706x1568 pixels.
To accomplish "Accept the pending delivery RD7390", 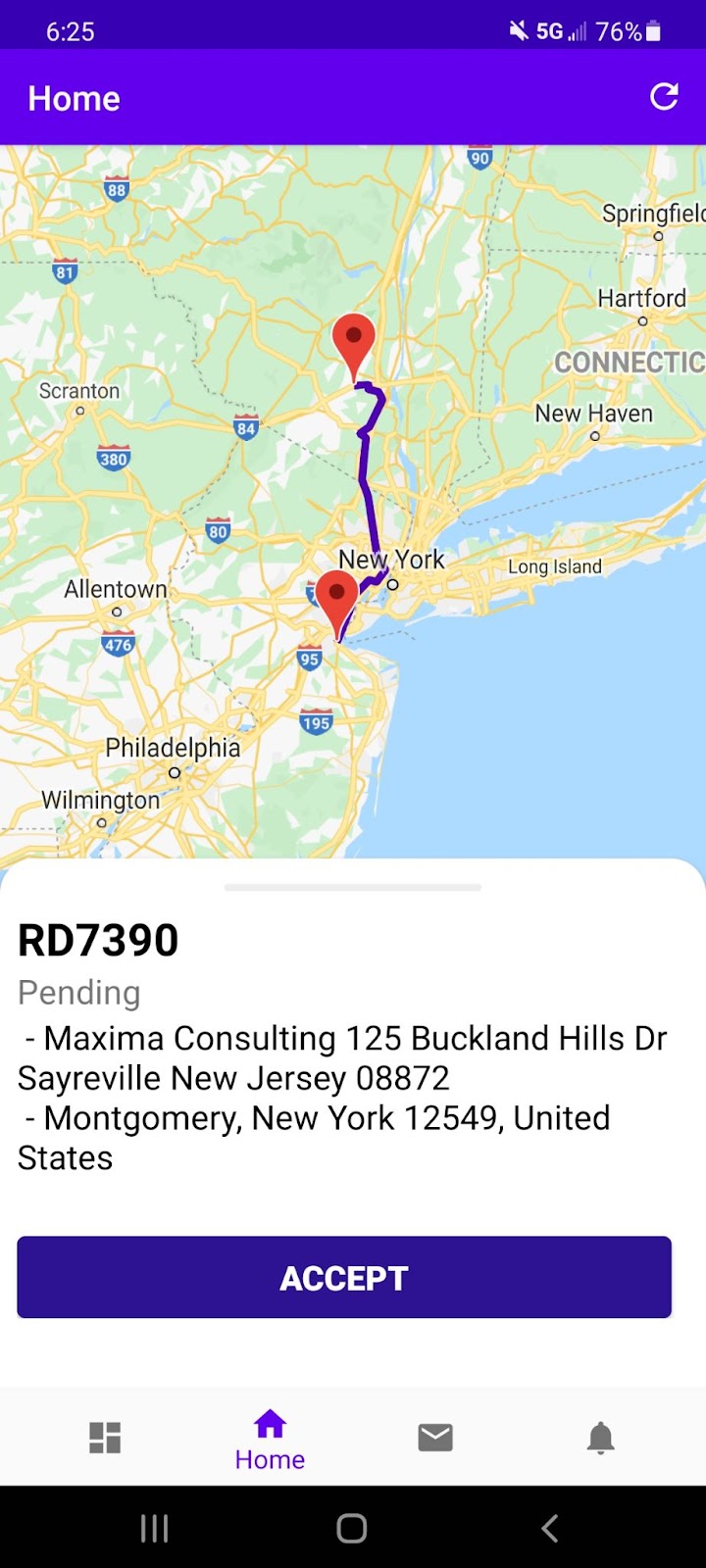I will tap(344, 1277).
